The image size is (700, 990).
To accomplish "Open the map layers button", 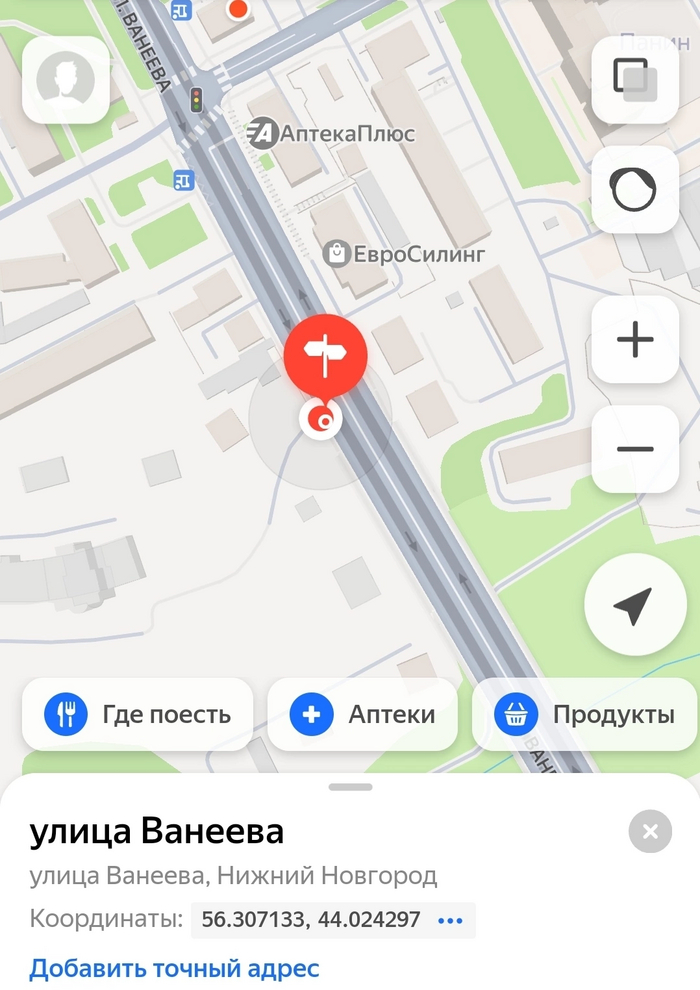I will point(635,80).
